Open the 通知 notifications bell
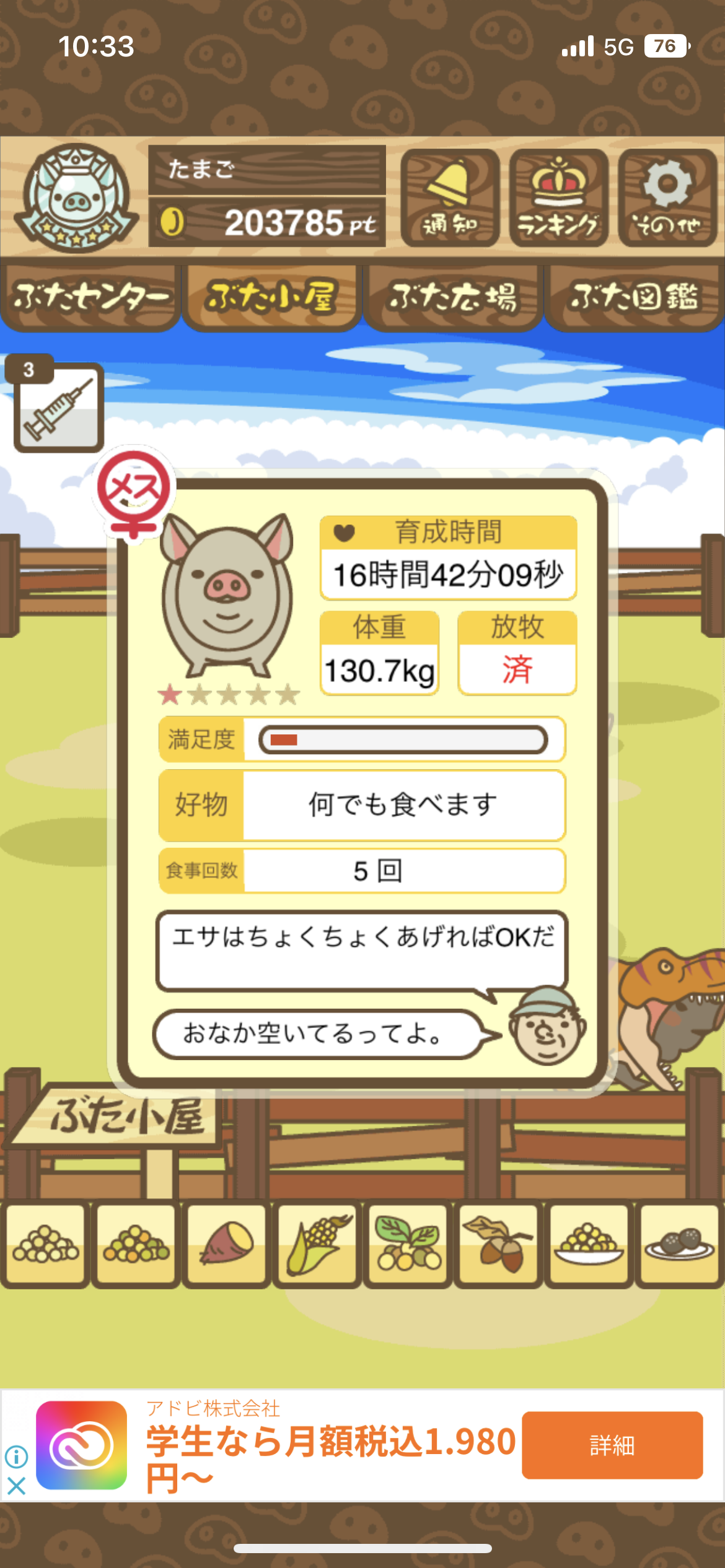 click(x=450, y=198)
